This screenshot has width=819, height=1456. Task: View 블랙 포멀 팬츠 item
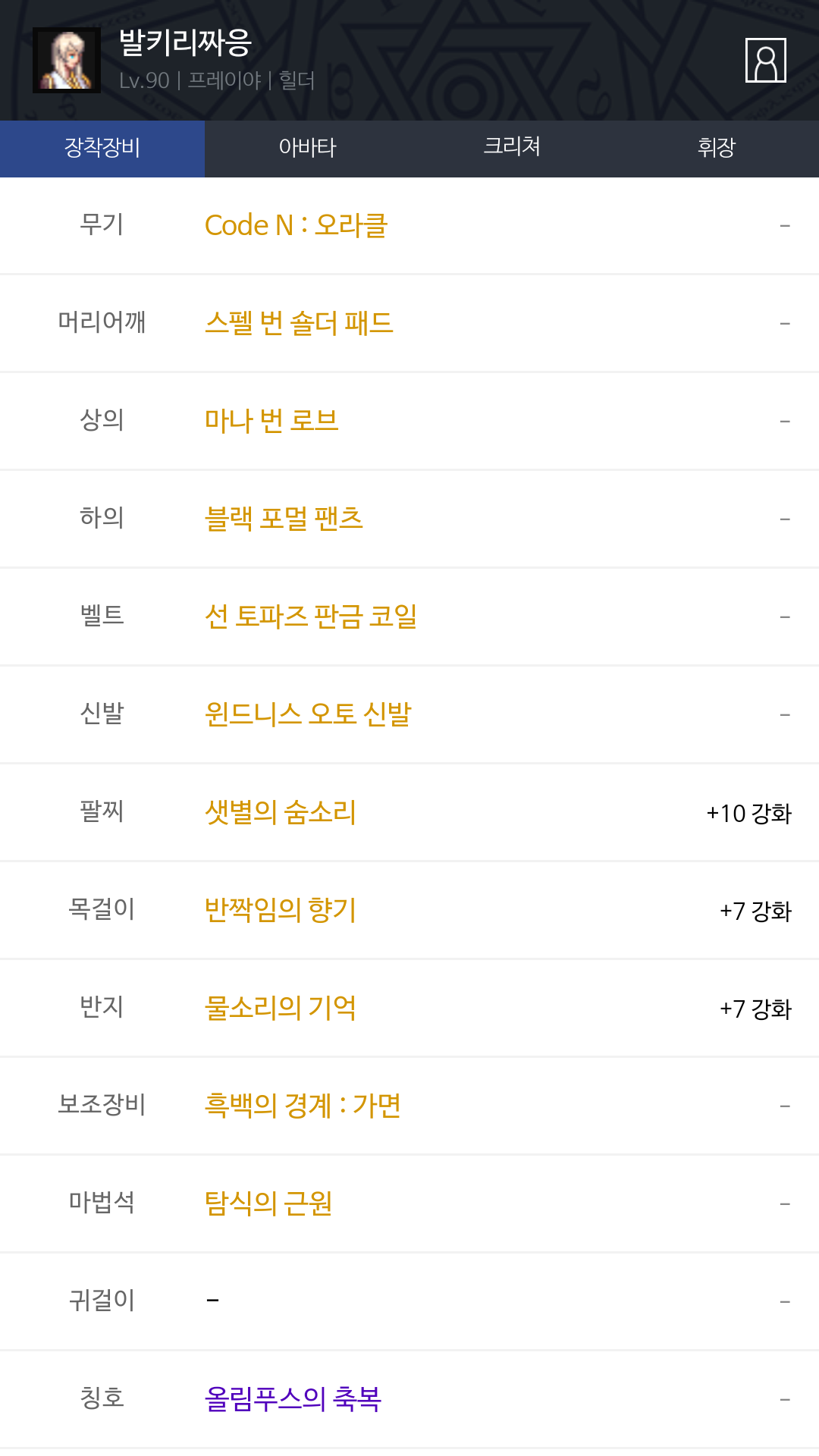284,519
